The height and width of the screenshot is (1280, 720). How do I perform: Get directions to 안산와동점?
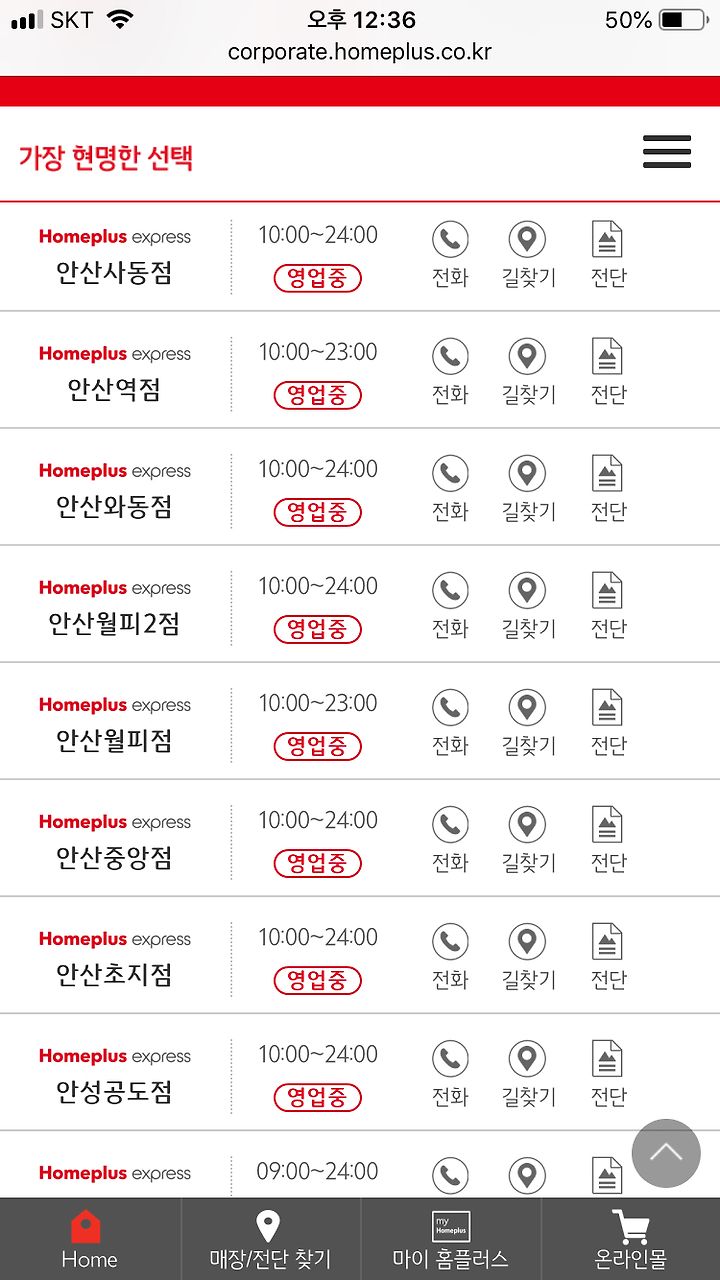(528, 489)
